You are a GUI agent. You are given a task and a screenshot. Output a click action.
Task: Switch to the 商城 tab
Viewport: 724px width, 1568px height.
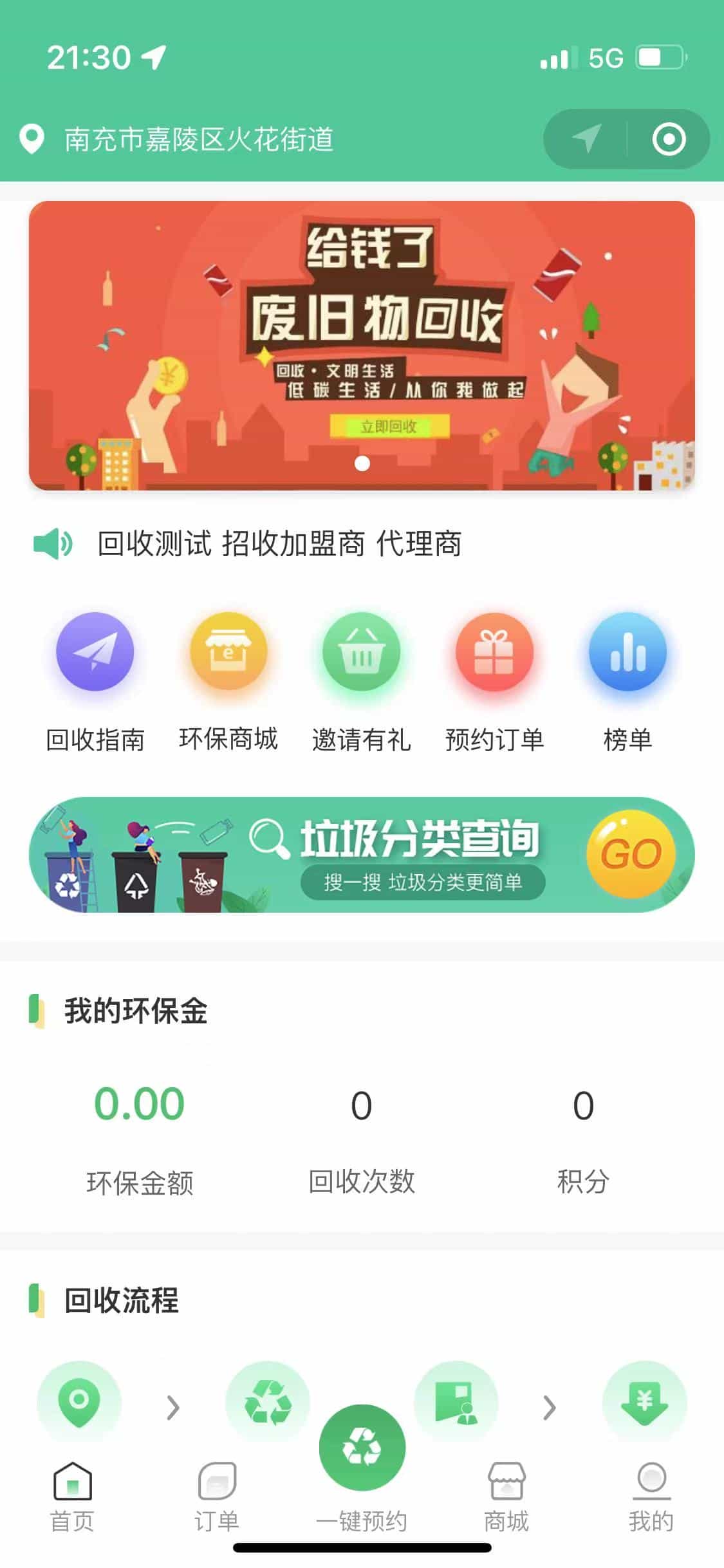point(506,1497)
